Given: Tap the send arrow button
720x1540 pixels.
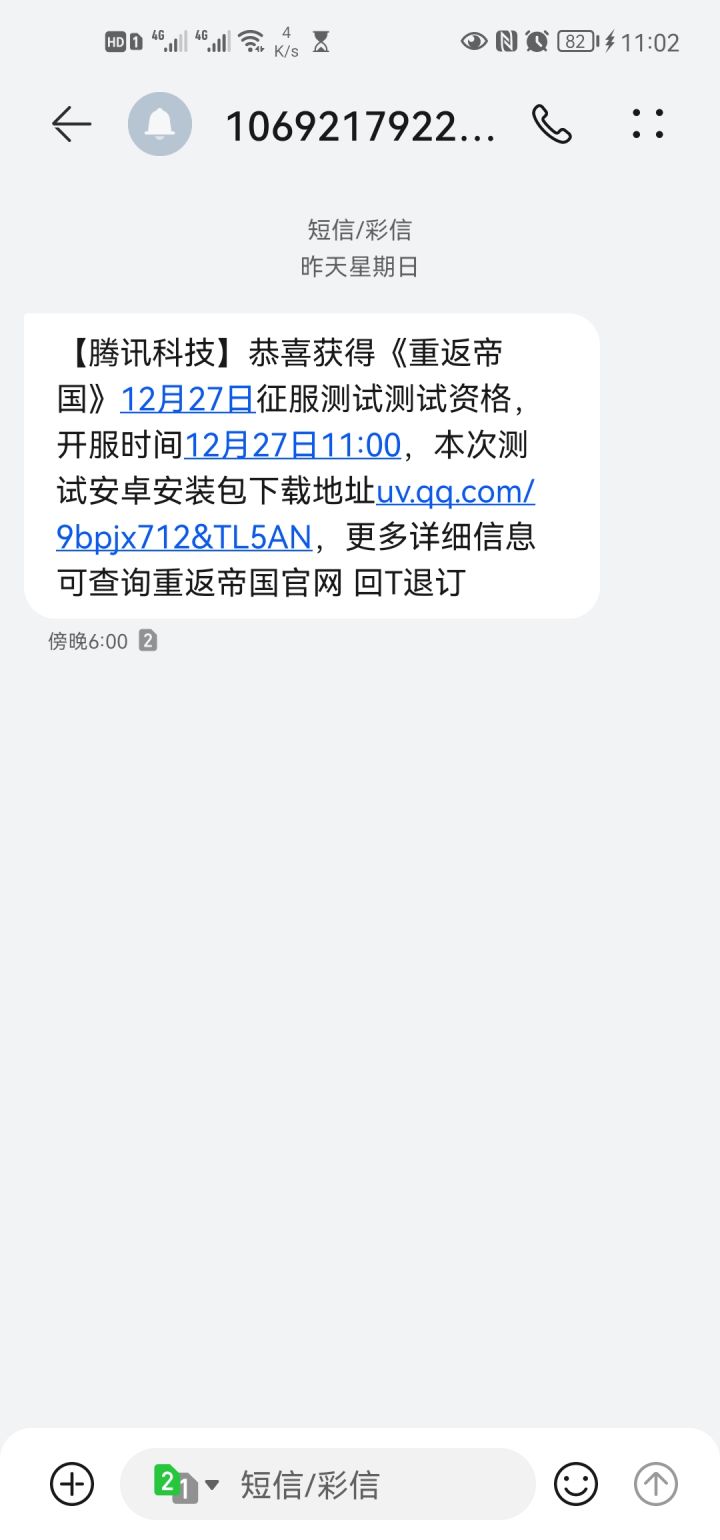Looking at the screenshot, I should 656,1484.
